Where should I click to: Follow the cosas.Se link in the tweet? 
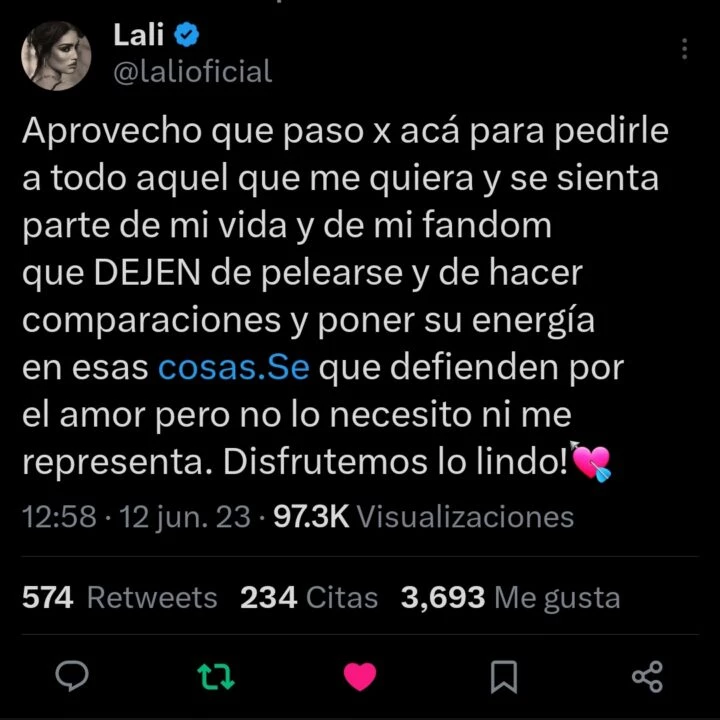tap(234, 367)
